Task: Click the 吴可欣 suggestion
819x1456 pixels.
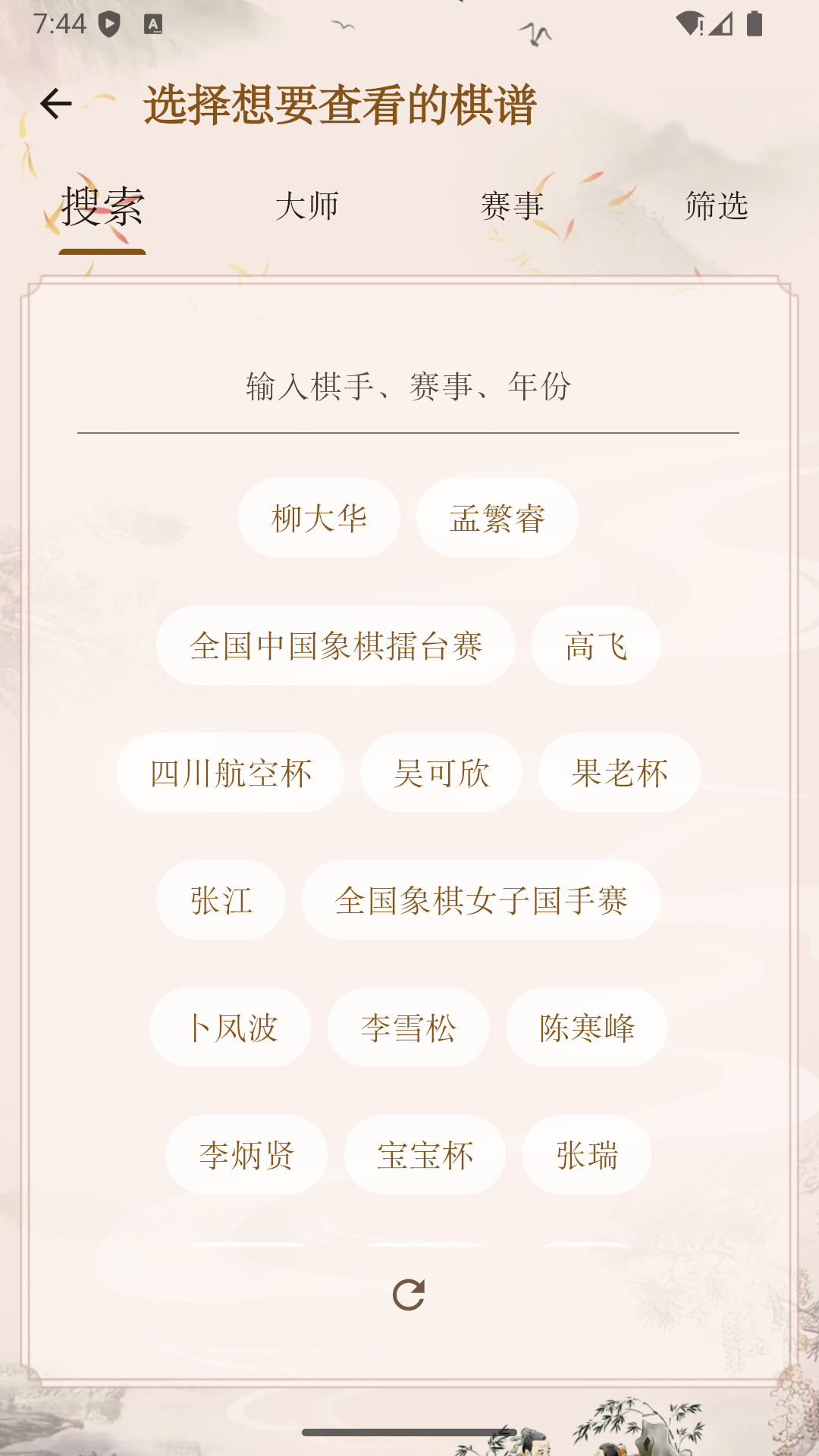Action: (x=441, y=772)
